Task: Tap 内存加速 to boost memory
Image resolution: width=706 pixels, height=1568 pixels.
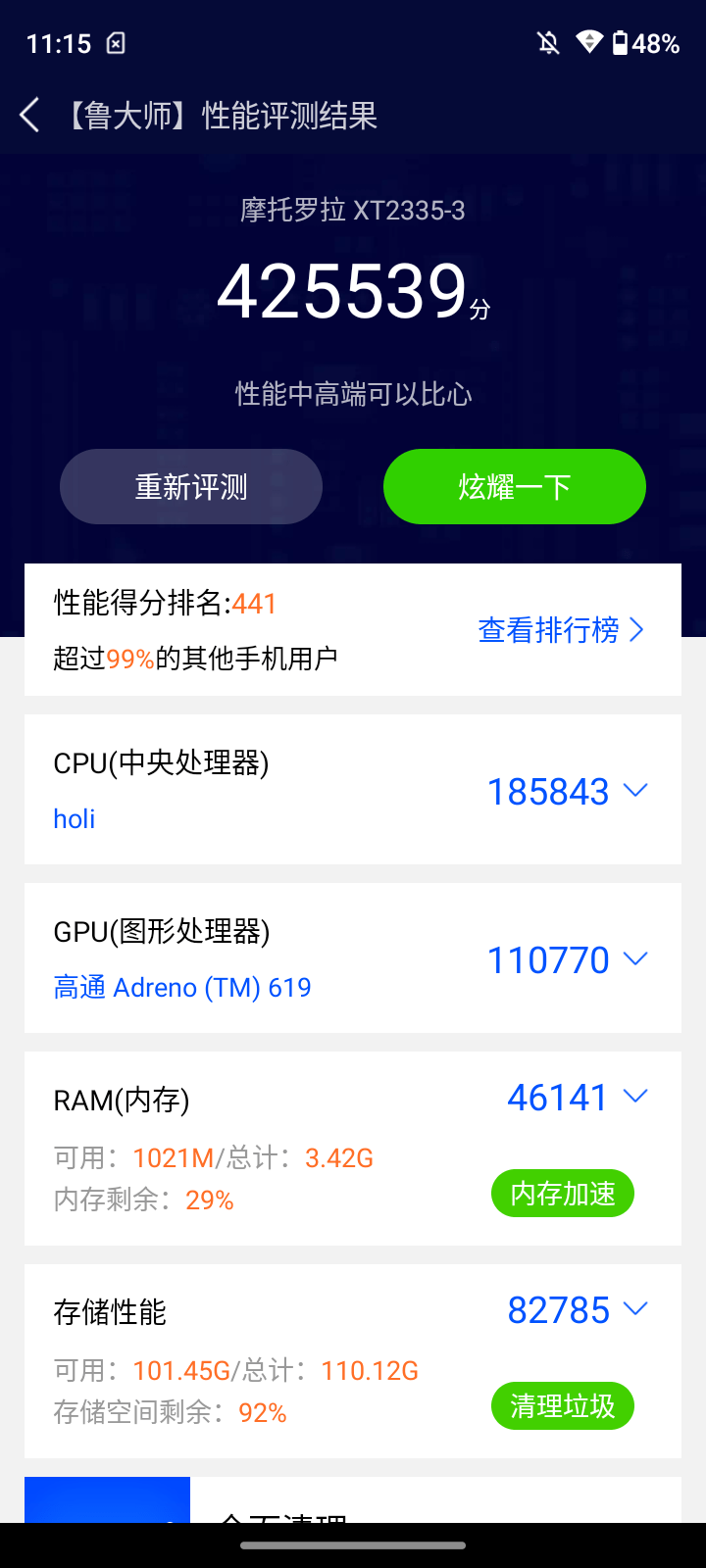Action: 562,1194
